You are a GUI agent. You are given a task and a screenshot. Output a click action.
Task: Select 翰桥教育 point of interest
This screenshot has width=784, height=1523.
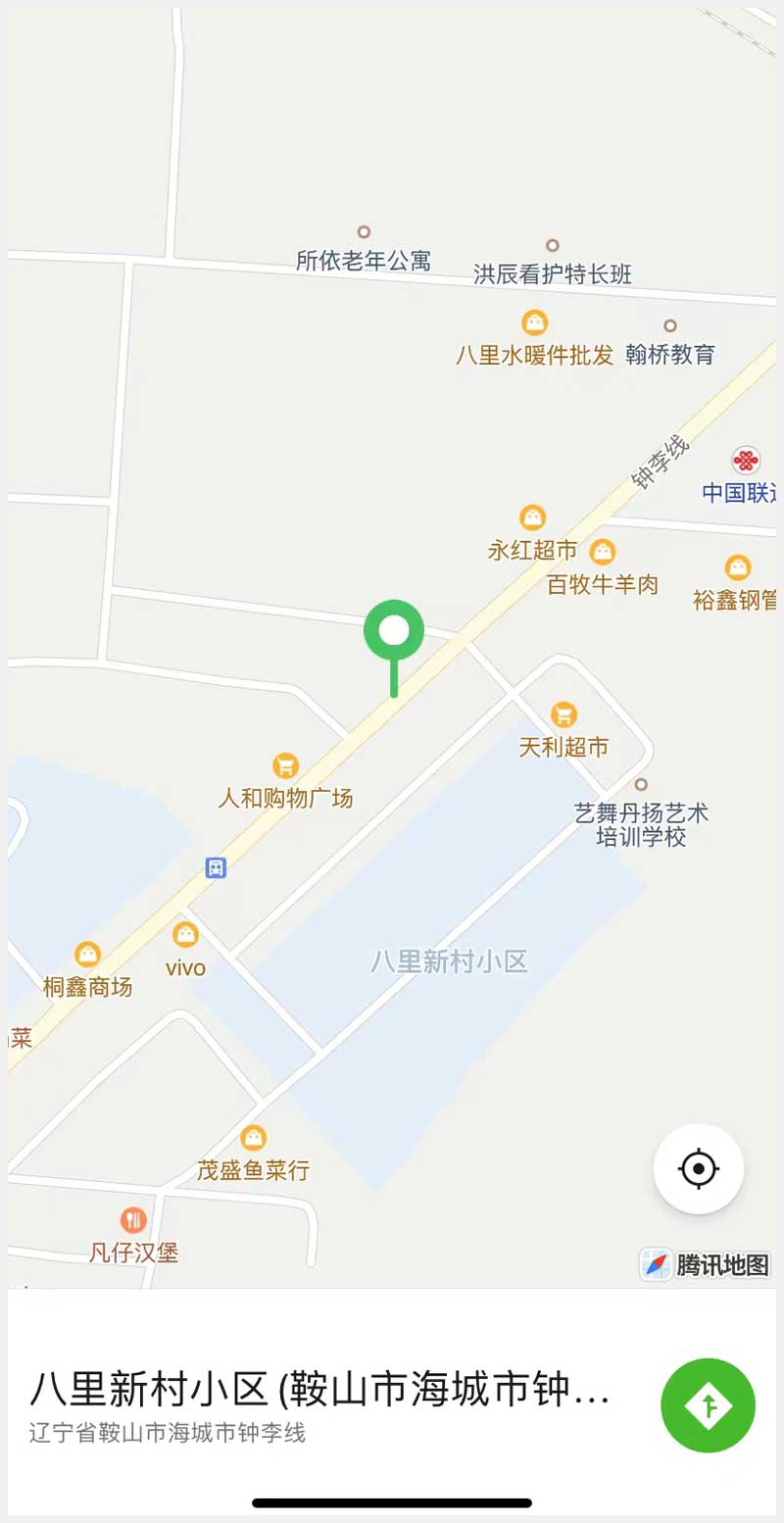coord(670,326)
